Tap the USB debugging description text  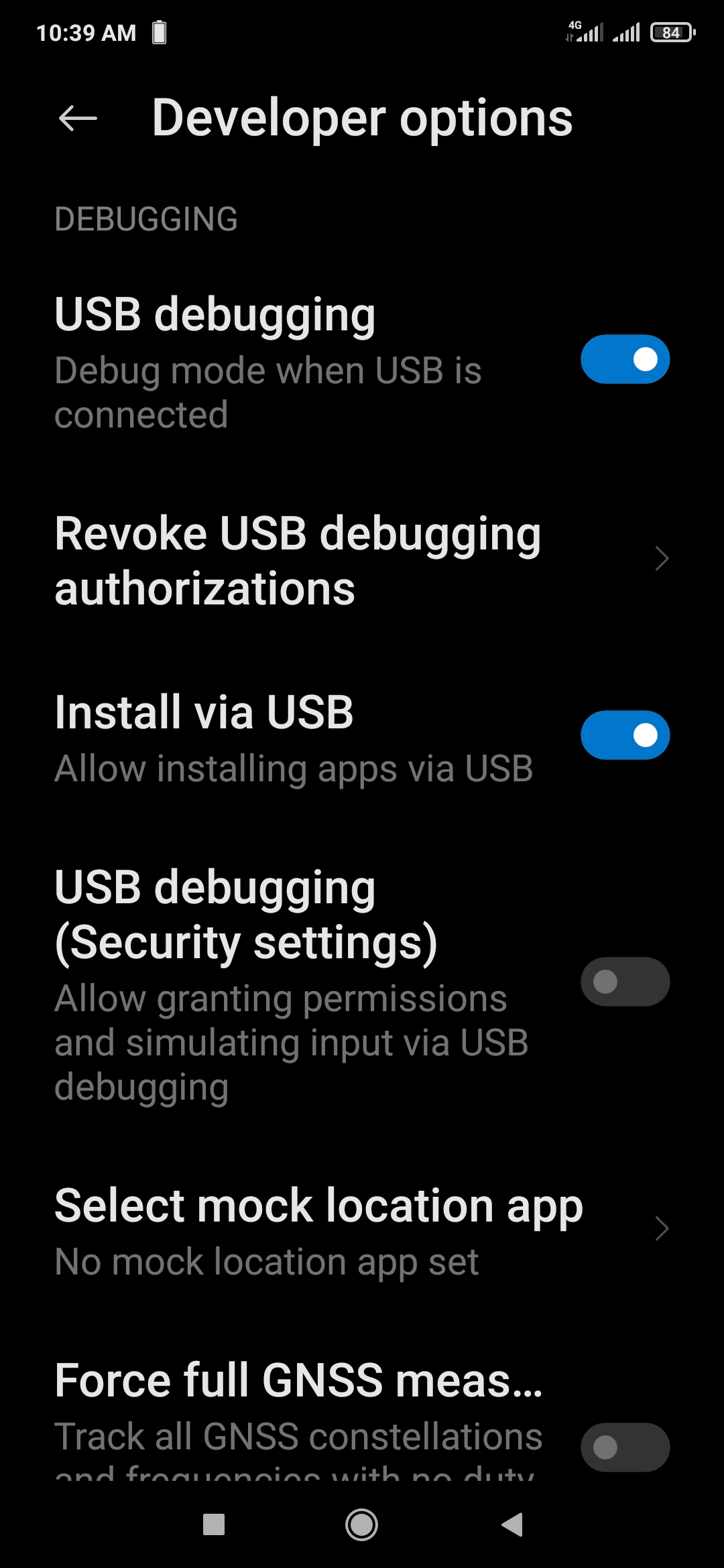(267, 392)
